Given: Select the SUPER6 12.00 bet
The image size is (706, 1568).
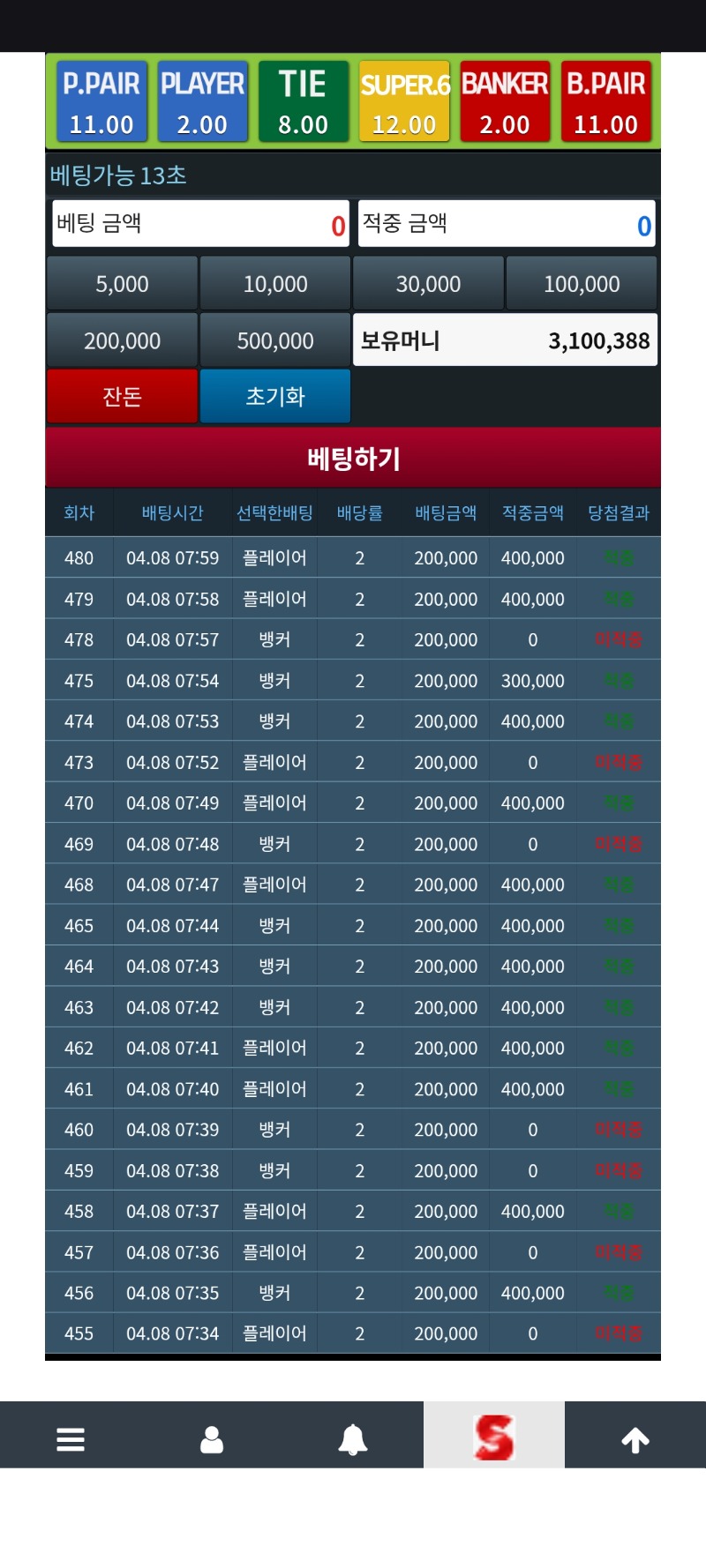Looking at the screenshot, I should [404, 101].
